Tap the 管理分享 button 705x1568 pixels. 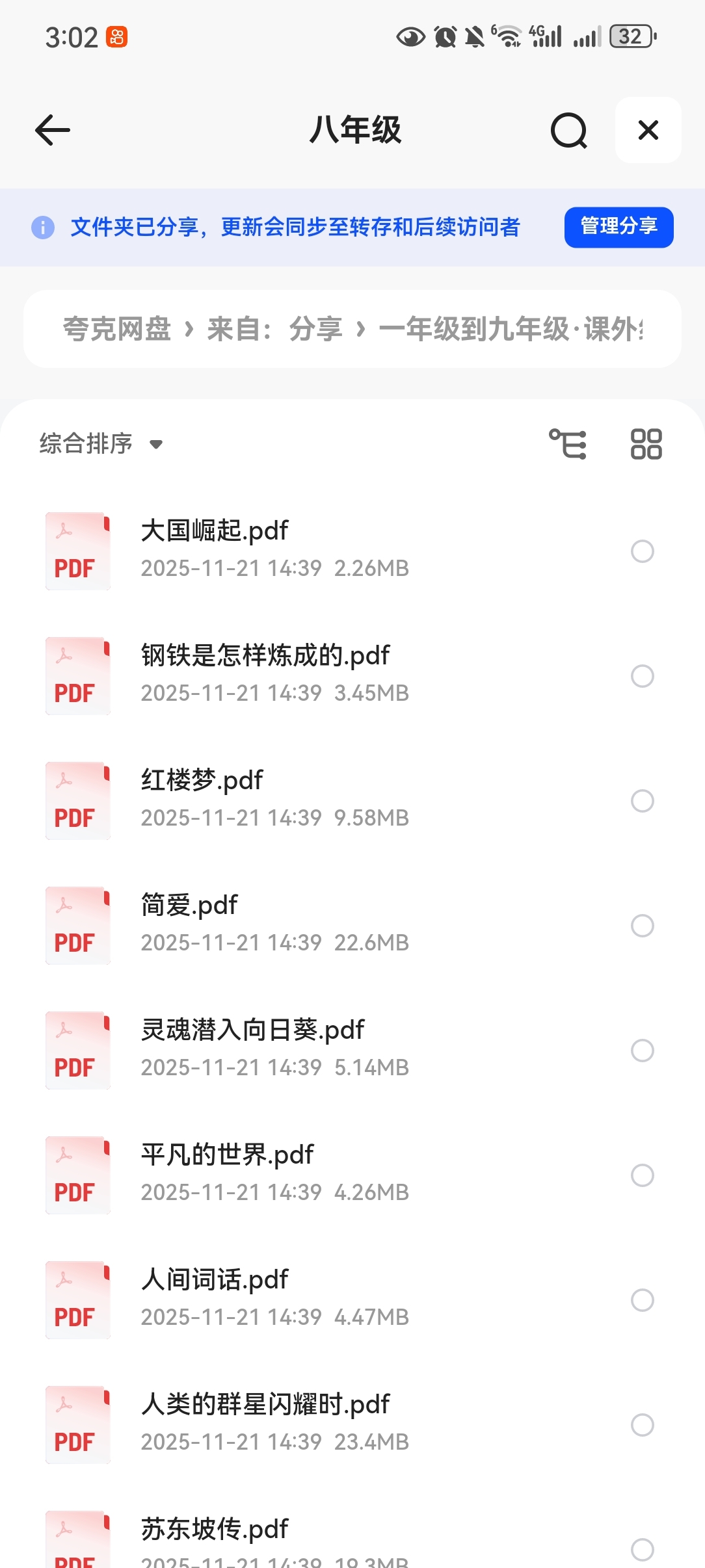tap(619, 227)
